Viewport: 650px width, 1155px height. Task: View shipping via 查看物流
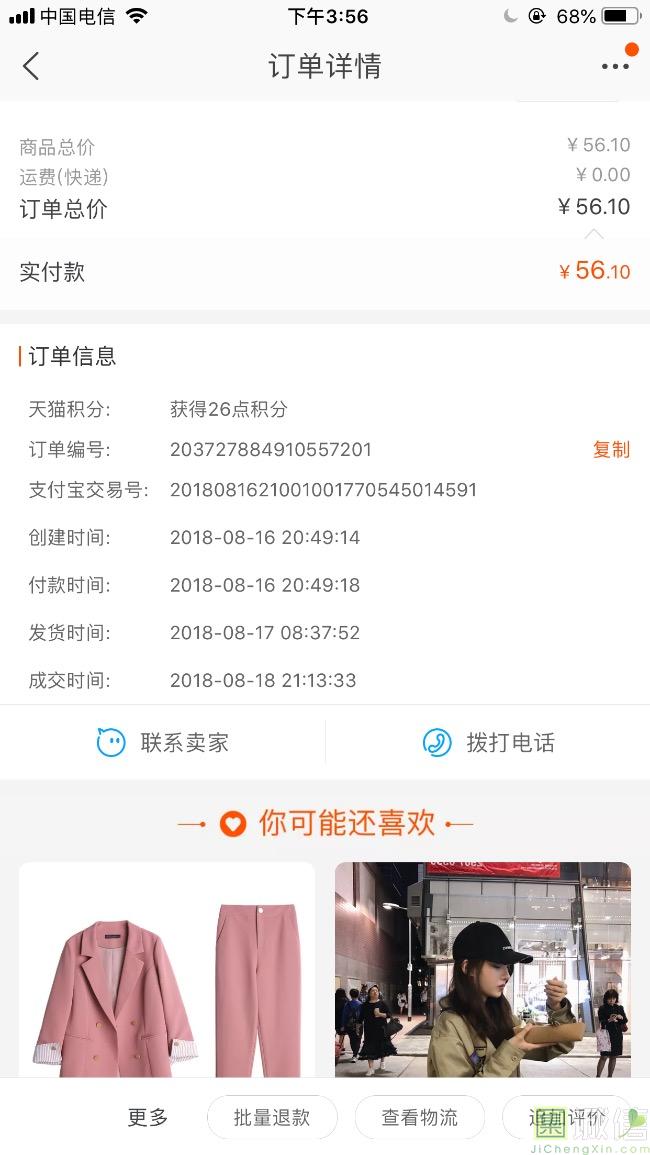[x=420, y=1118]
